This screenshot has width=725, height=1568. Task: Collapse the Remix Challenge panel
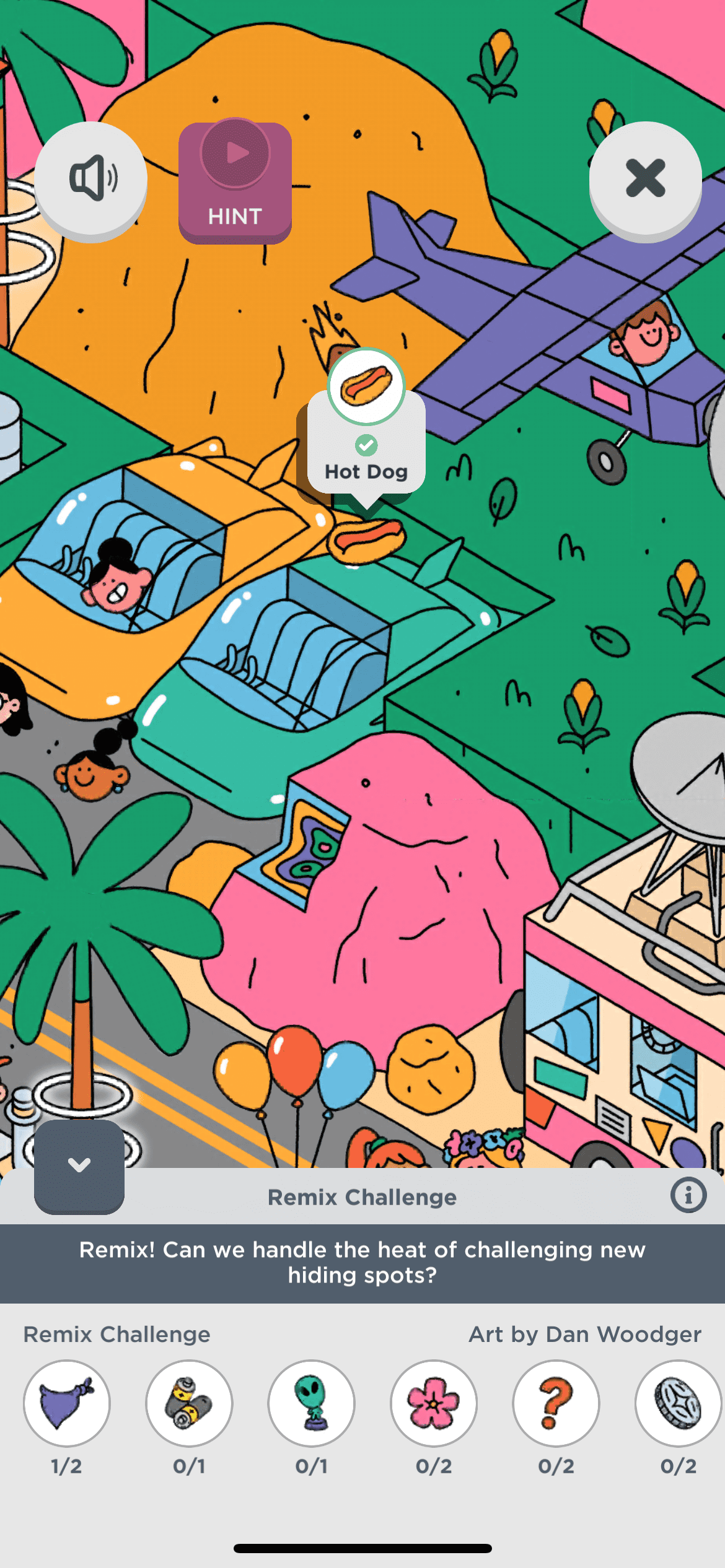tap(79, 1166)
